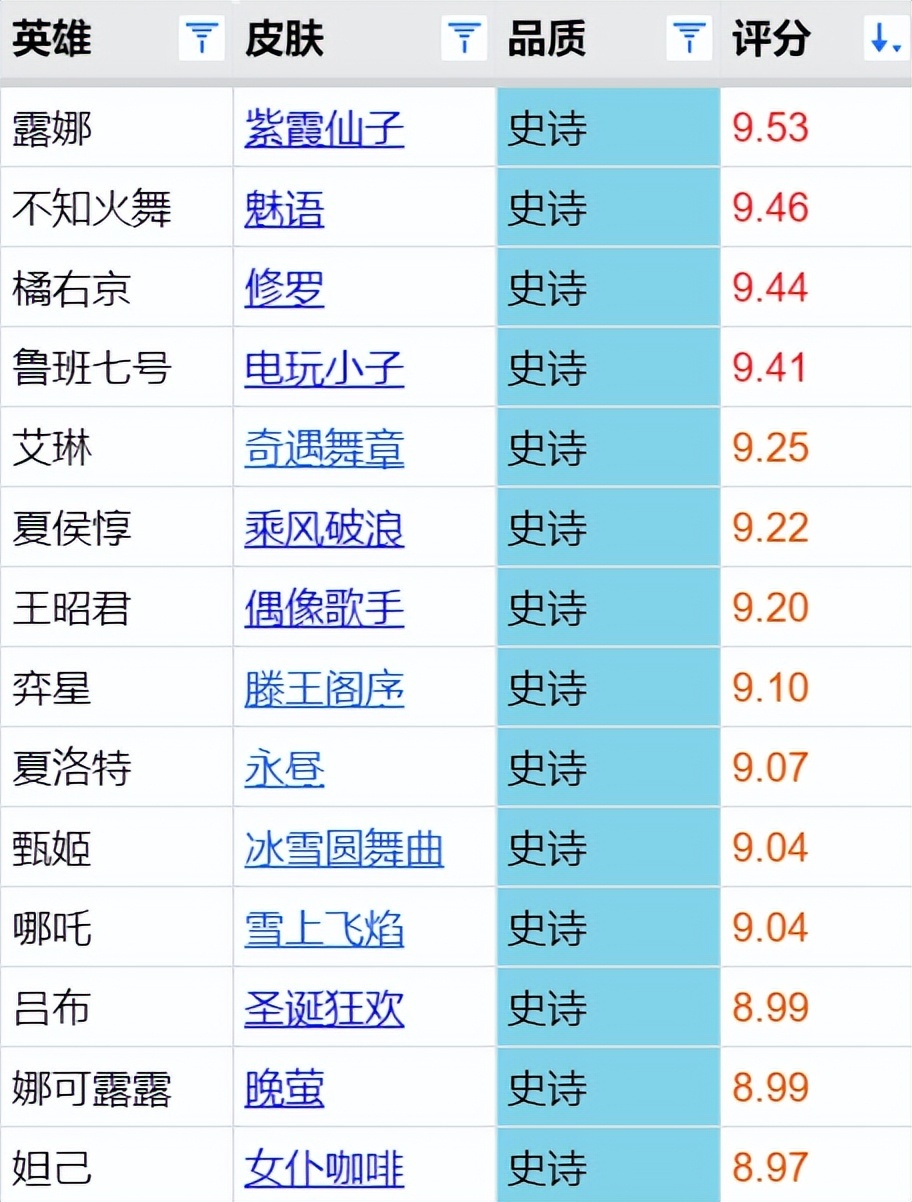Open the 偶像歌手 skin link
This screenshot has height=1202, width=912.
click(324, 609)
